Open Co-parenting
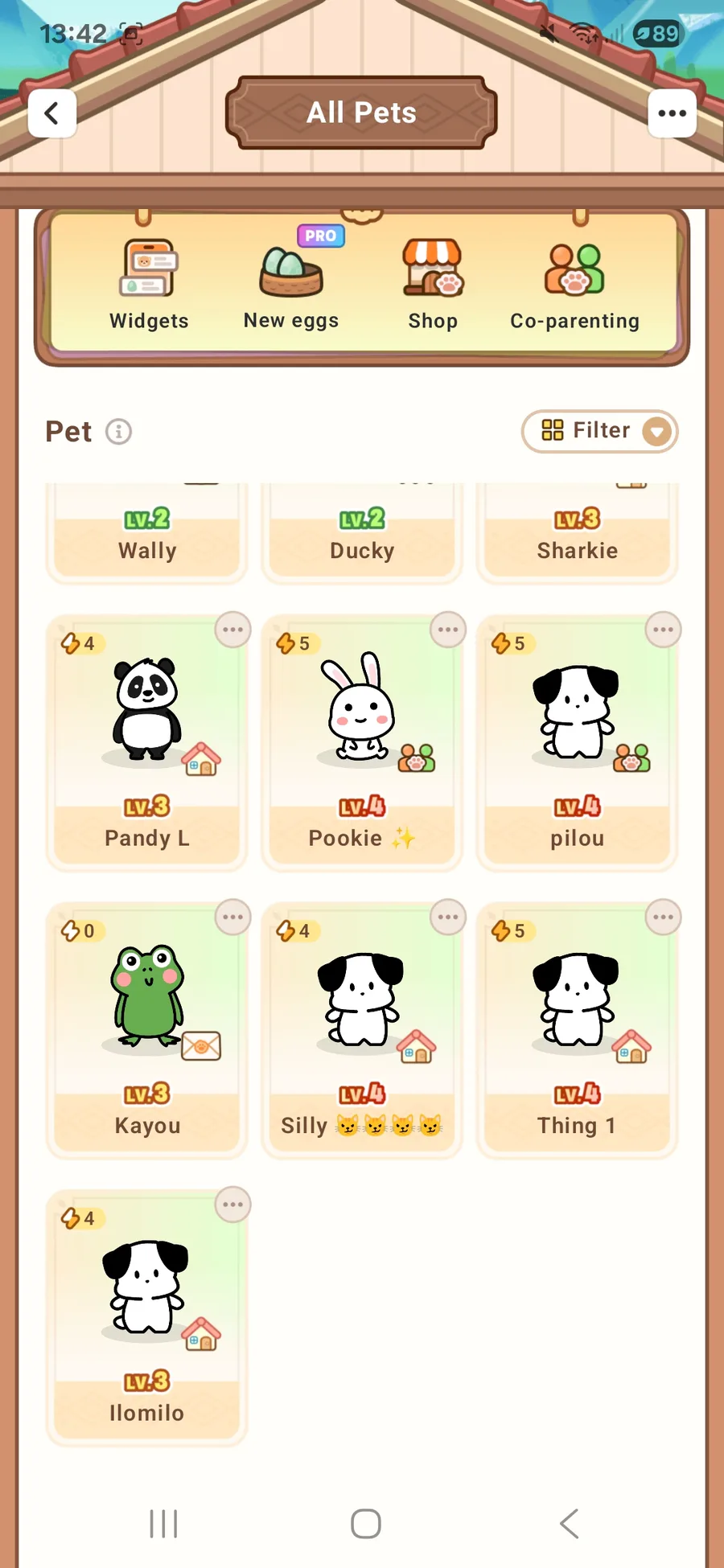Screen dimensions: 724x1568 coord(574,285)
